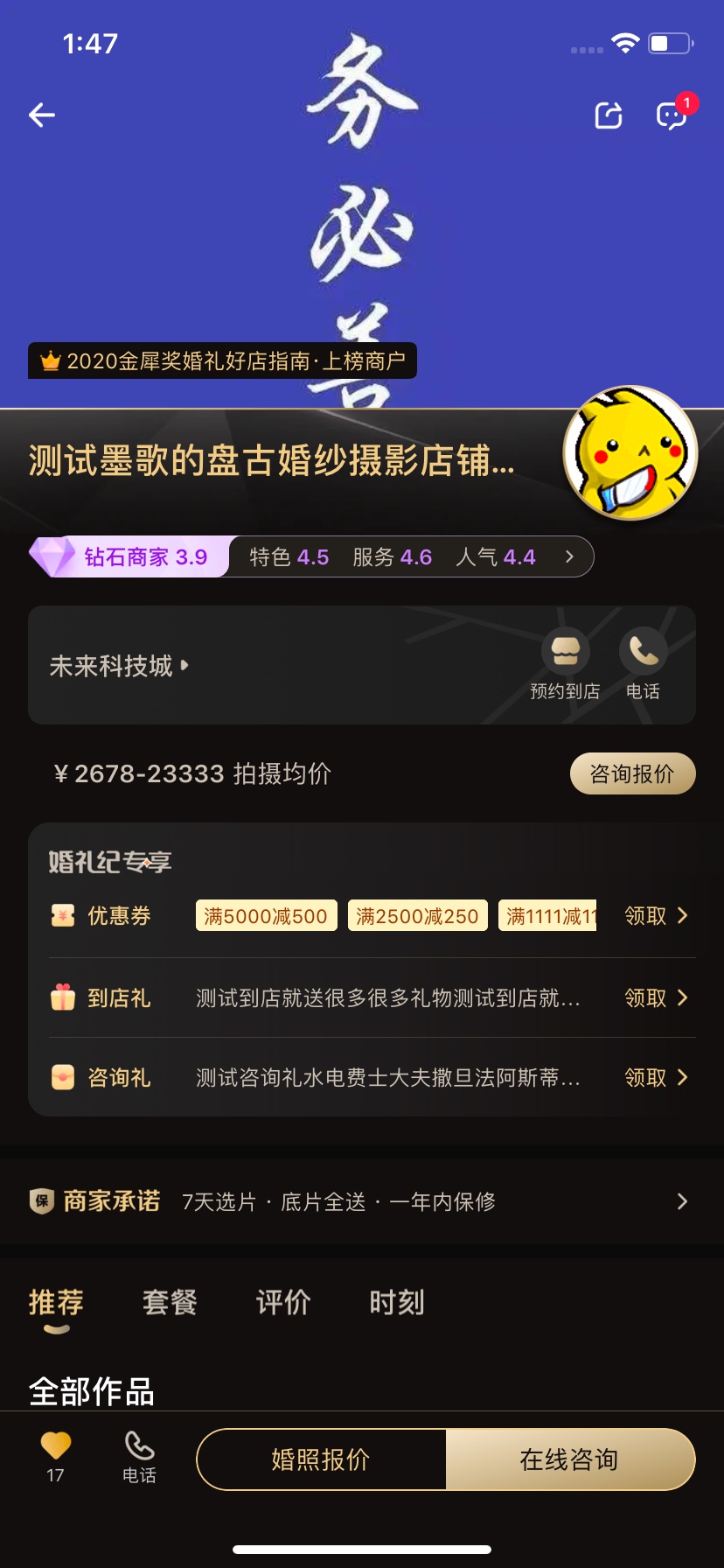Screen dimensions: 724x1568
Task: Call the shop via the gold 电话 icon
Action: 643,665
